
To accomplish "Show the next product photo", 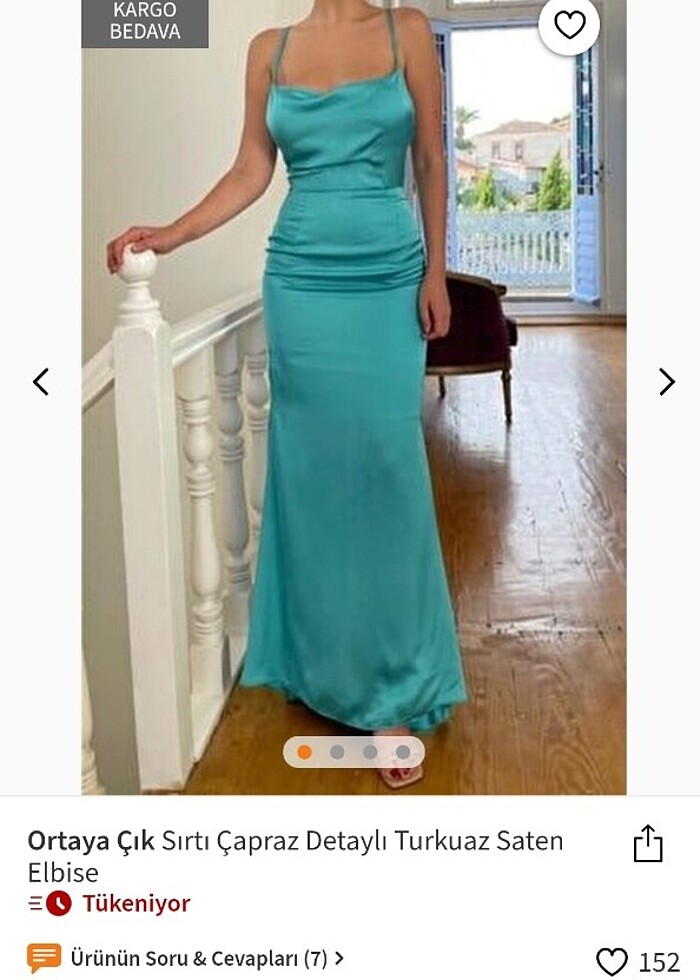I will 666,382.
